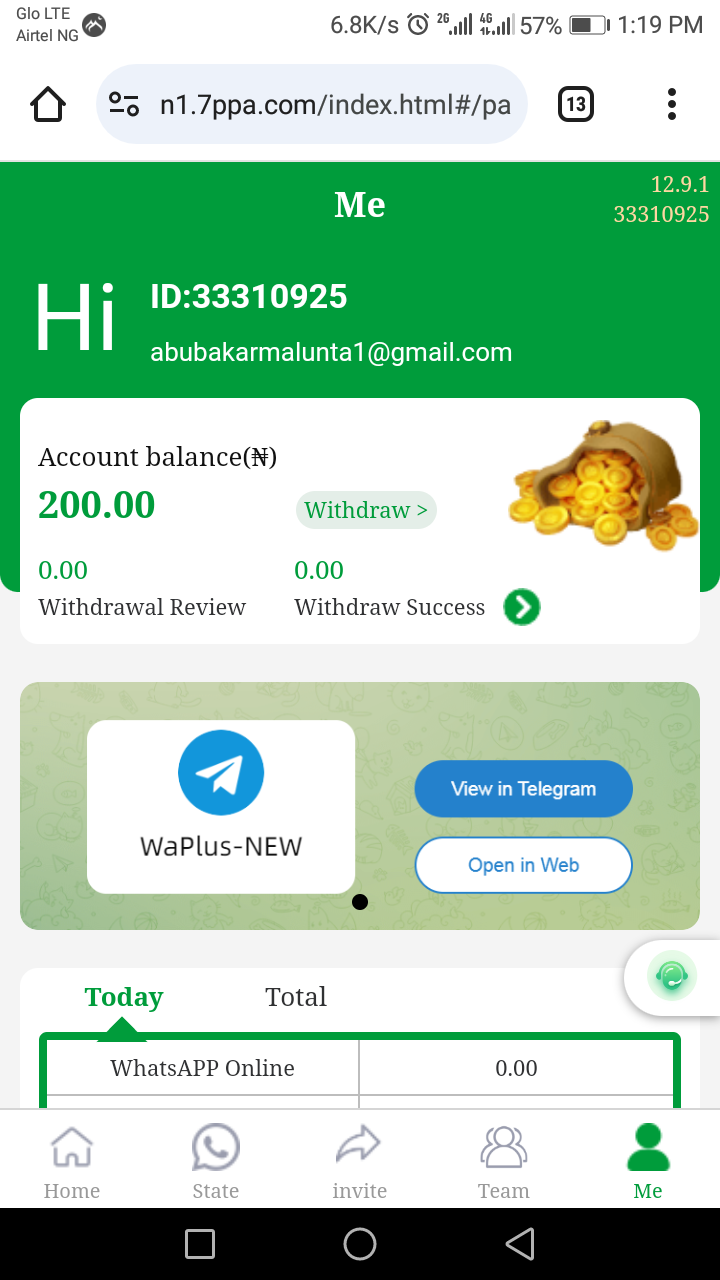The width and height of the screenshot is (720, 1280).
Task: Open the browser tab switcher
Action: tap(575, 104)
